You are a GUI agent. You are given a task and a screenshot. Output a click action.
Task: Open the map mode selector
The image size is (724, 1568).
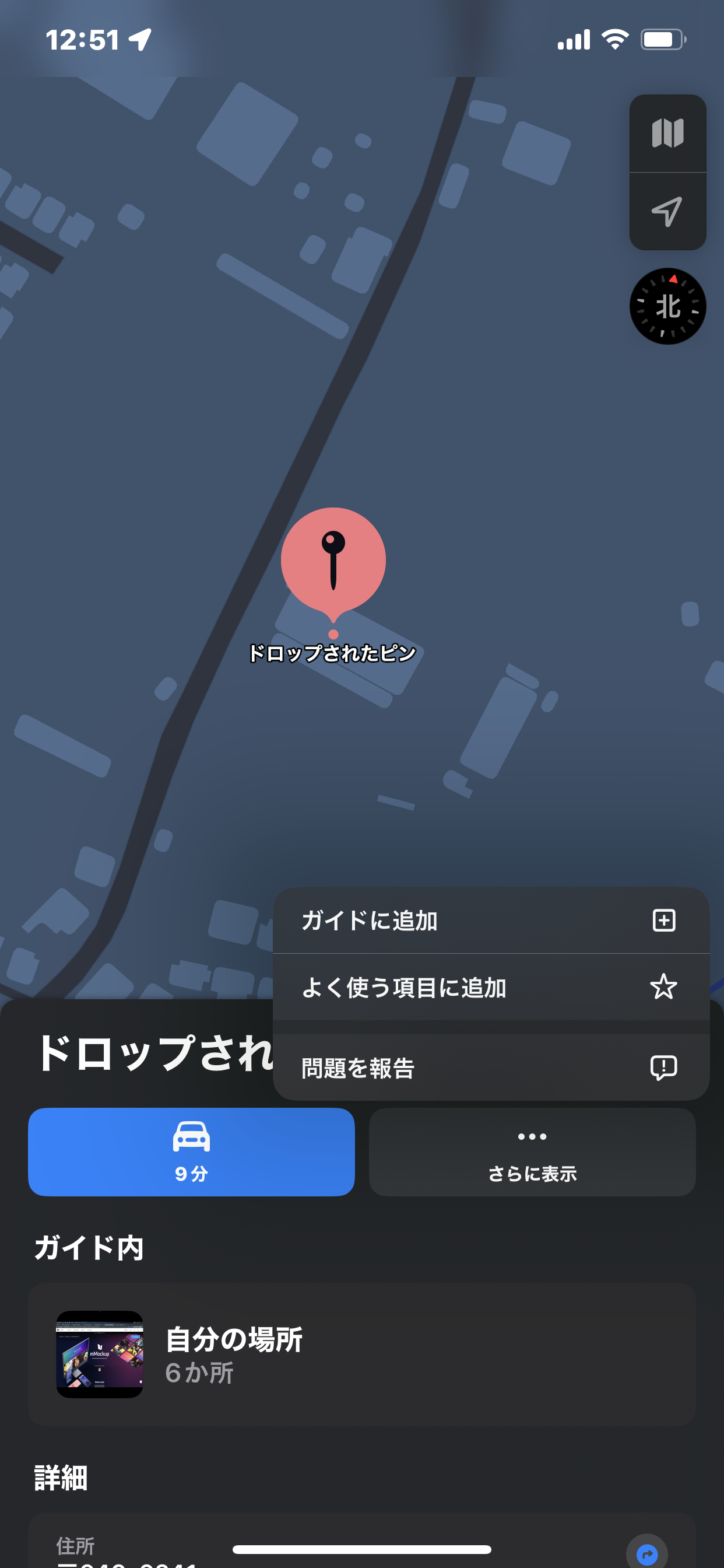click(x=667, y=134)
